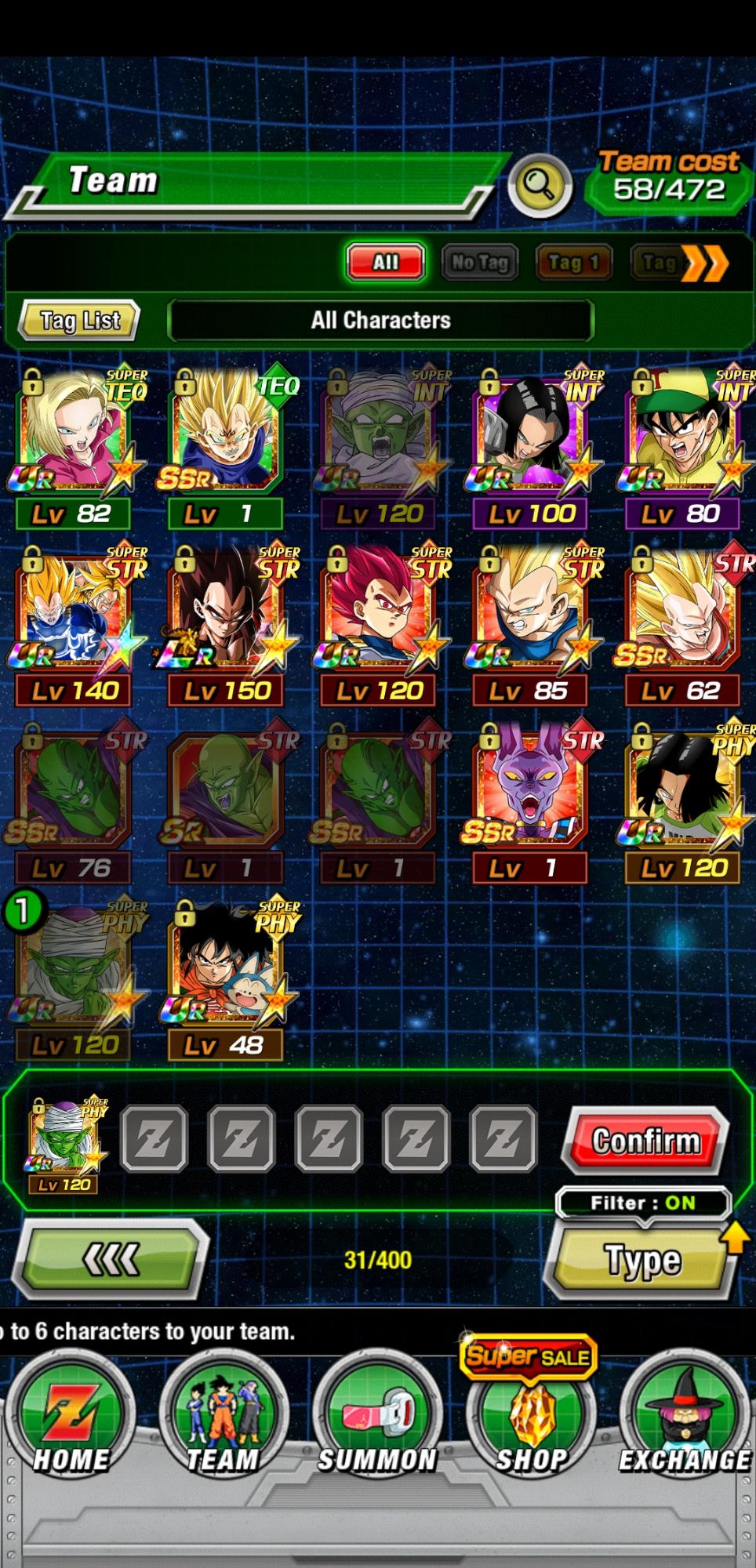
Task: Switch to the Tag 1 filter
Action: (x=573, y=262)
